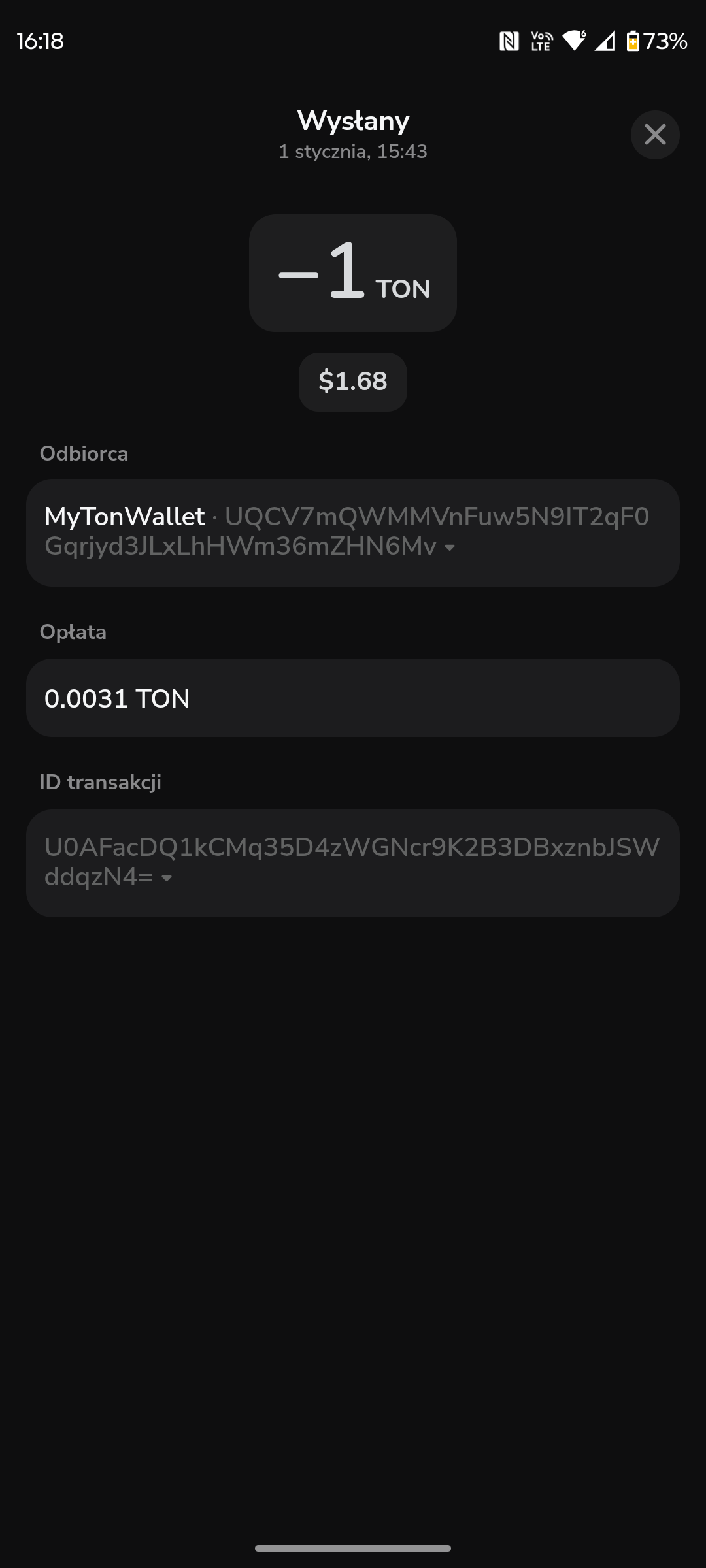706x1568 pixels.
Task: Close the Wysłany transaction details
Action: coord(654,135)
